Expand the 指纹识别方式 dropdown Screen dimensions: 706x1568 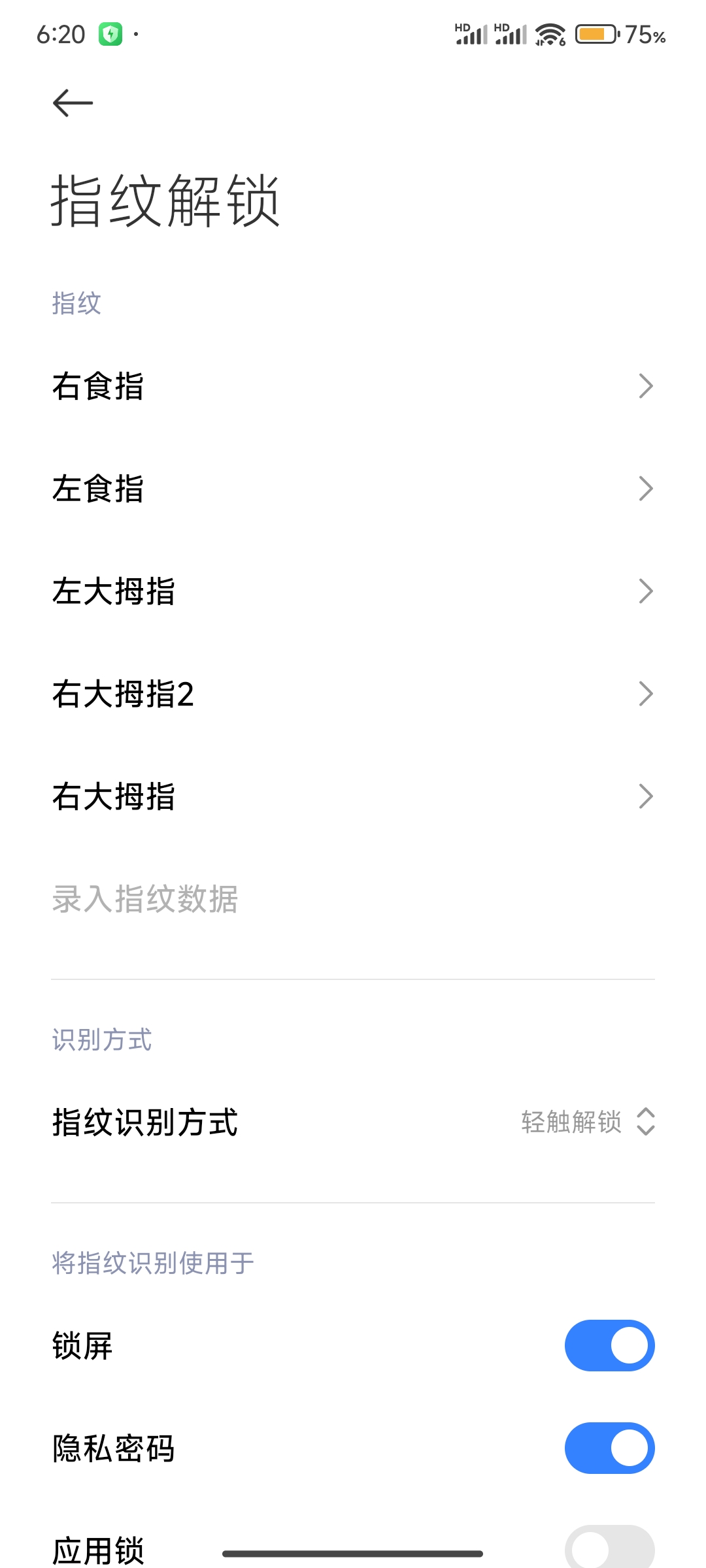tap(353, 1122)
